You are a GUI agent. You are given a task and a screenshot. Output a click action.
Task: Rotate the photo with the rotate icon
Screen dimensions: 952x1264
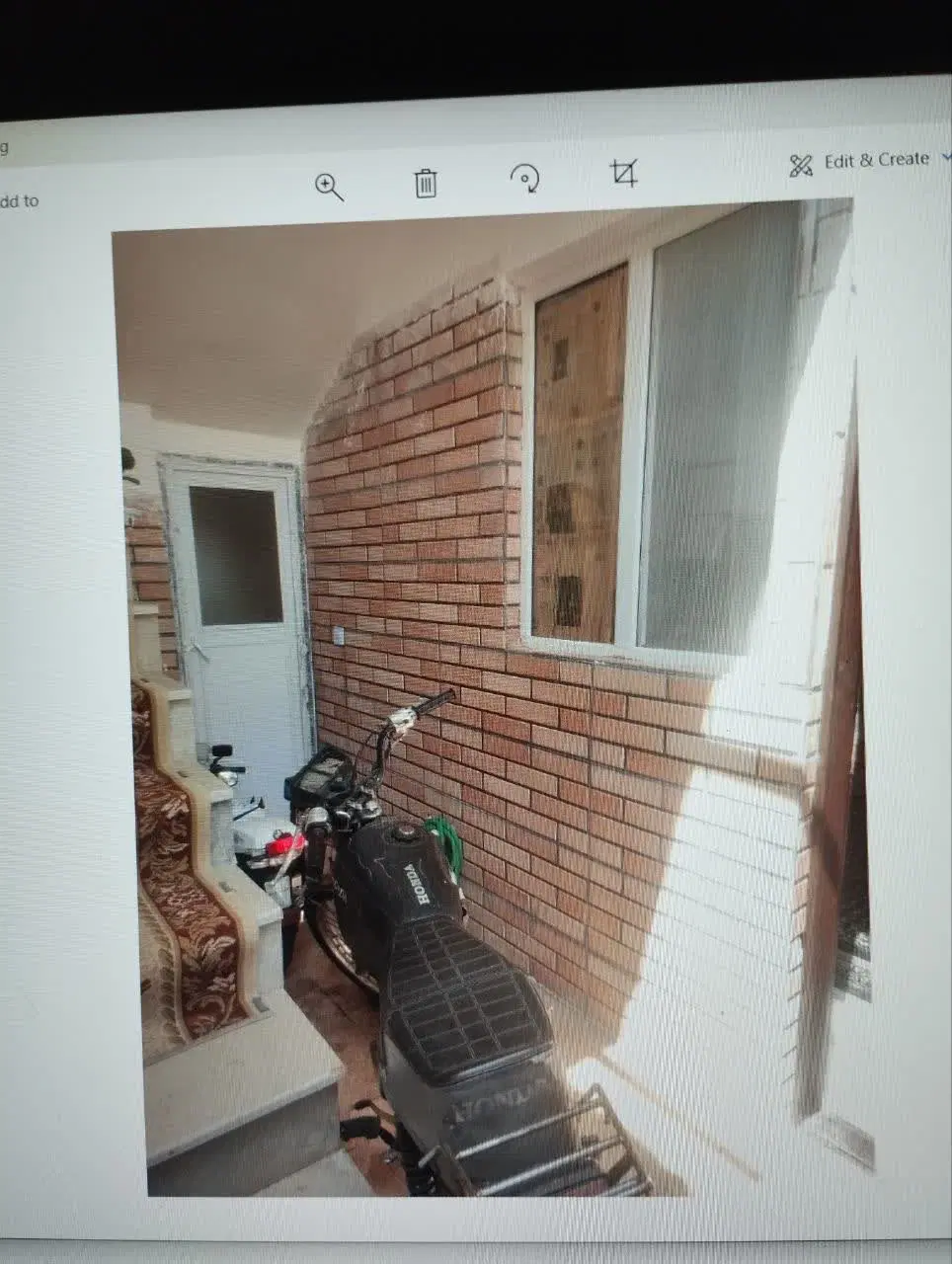click(525, 177)
